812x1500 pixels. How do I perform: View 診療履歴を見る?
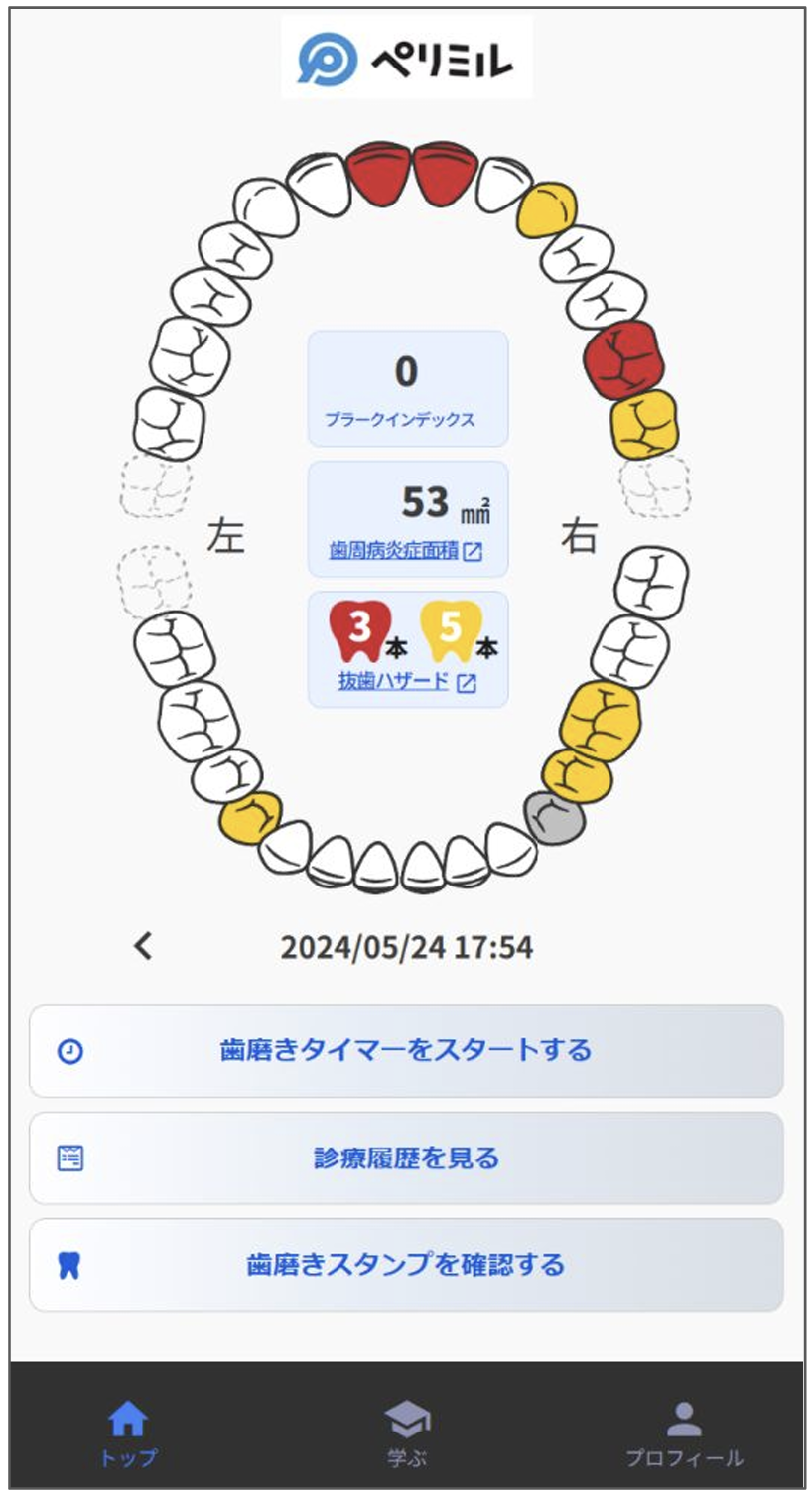pos(406,1158)
